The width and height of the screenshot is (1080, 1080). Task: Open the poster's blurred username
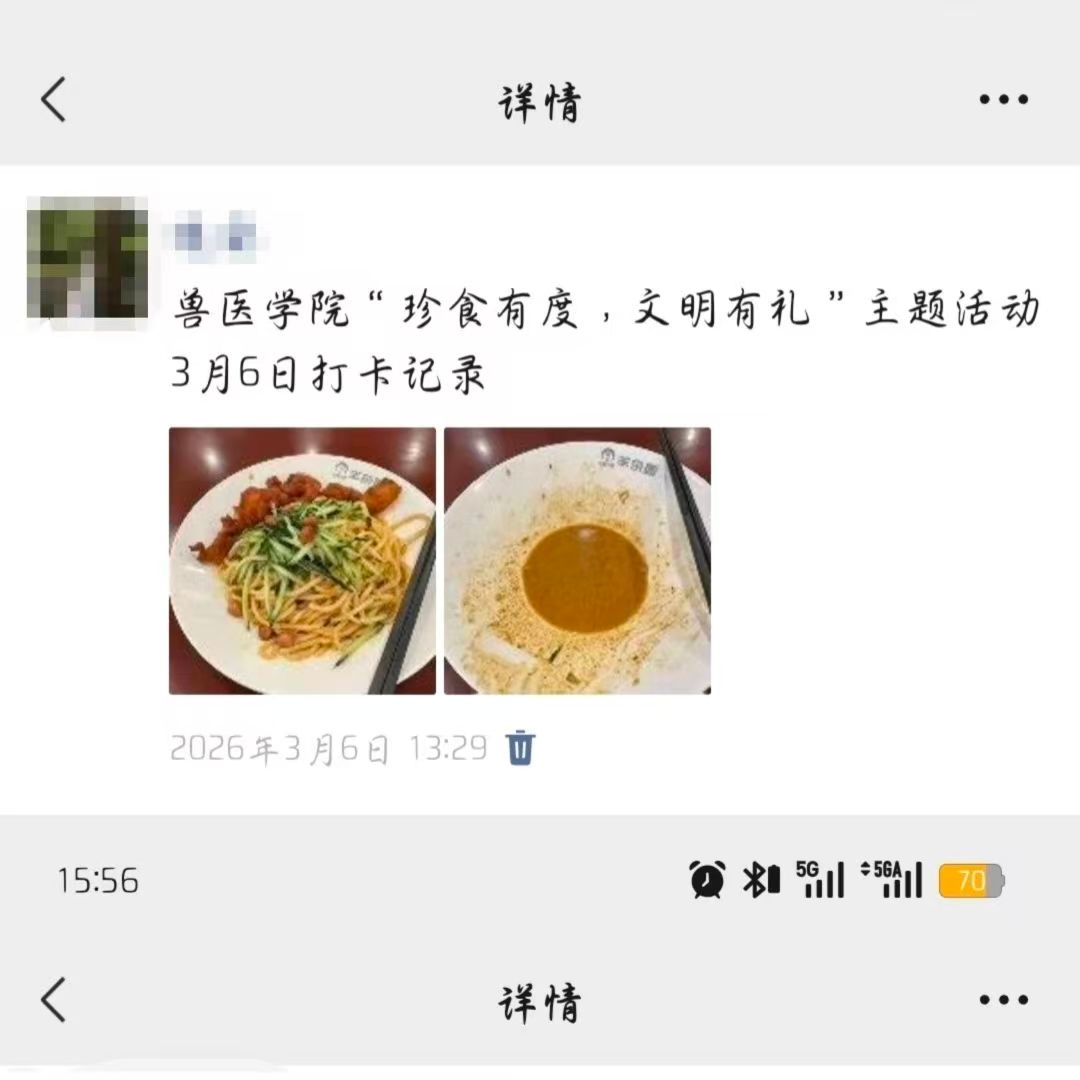[x=213, y=237]
